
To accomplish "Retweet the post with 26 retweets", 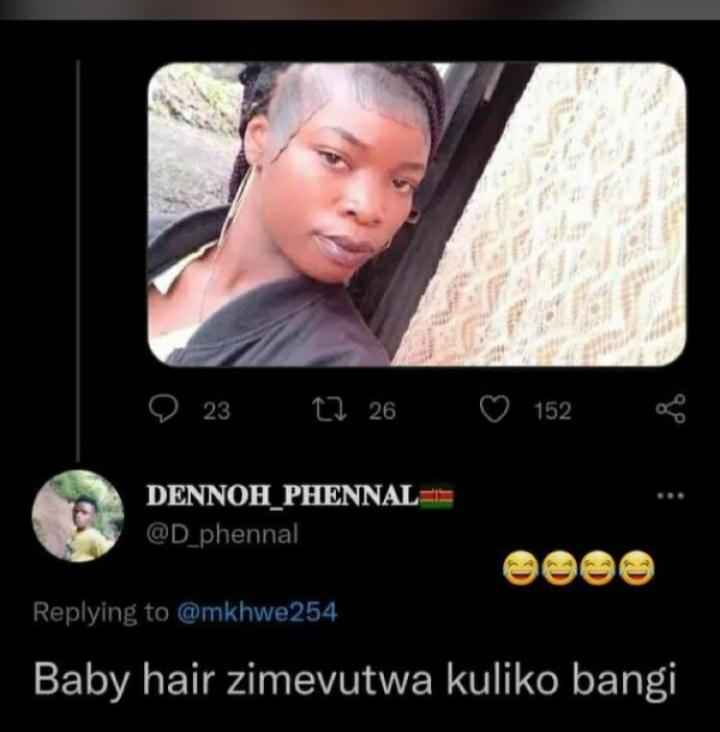I will point(325,409).
